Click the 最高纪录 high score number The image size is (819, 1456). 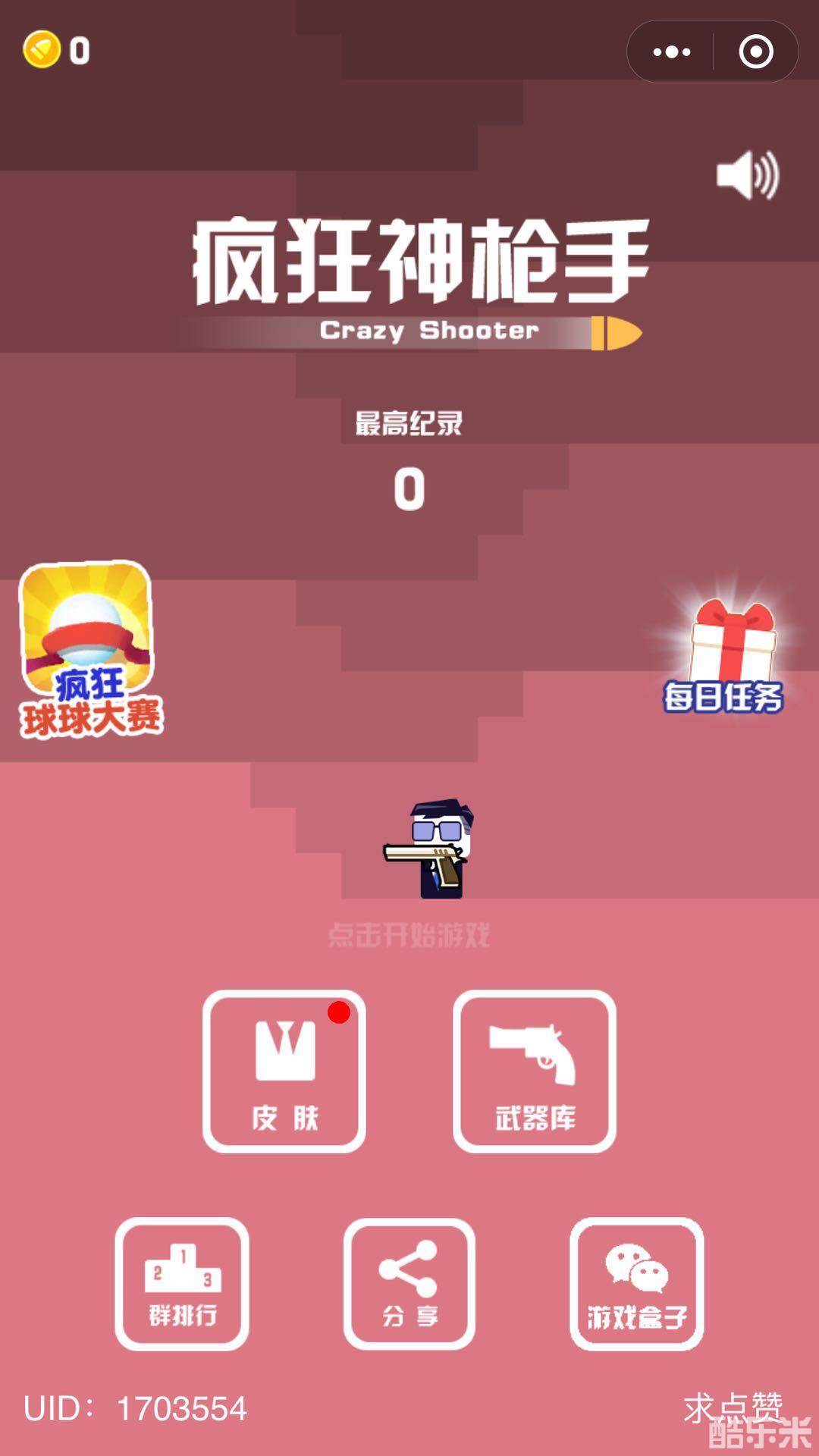(x=409, y=489)
